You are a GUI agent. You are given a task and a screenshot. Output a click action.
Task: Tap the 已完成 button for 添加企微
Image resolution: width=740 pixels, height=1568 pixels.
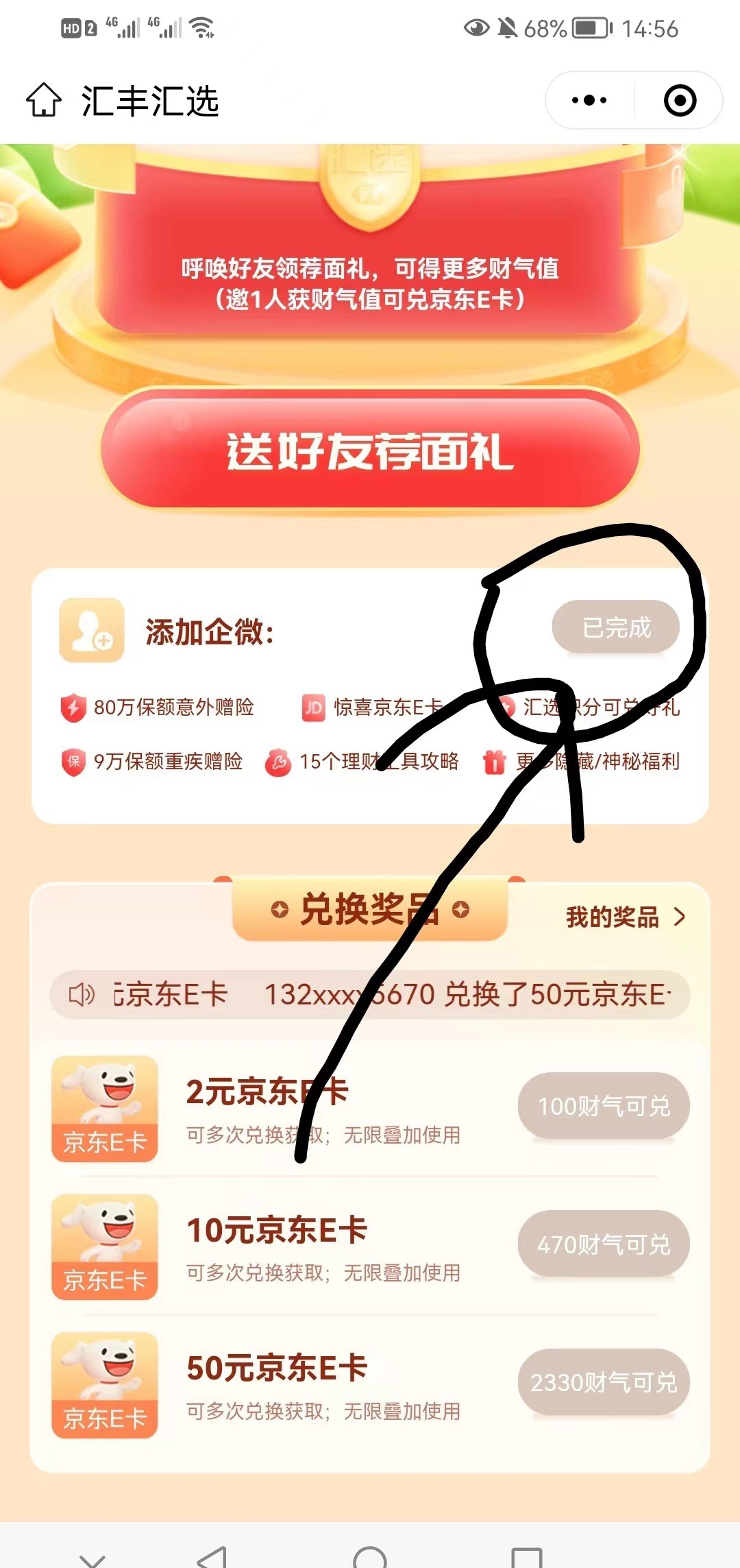pos(615,627)
